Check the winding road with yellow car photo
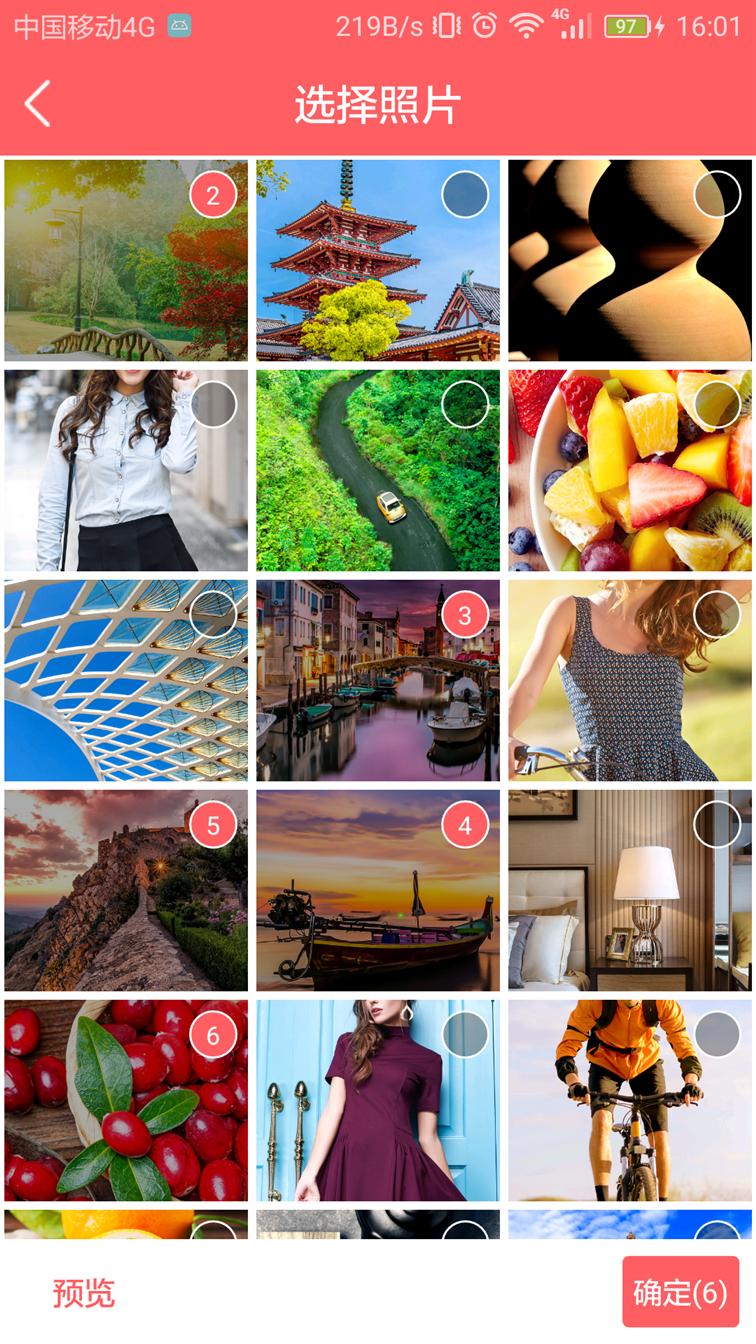The width and height of the screenshot is (756, 1344). point(465,405)
